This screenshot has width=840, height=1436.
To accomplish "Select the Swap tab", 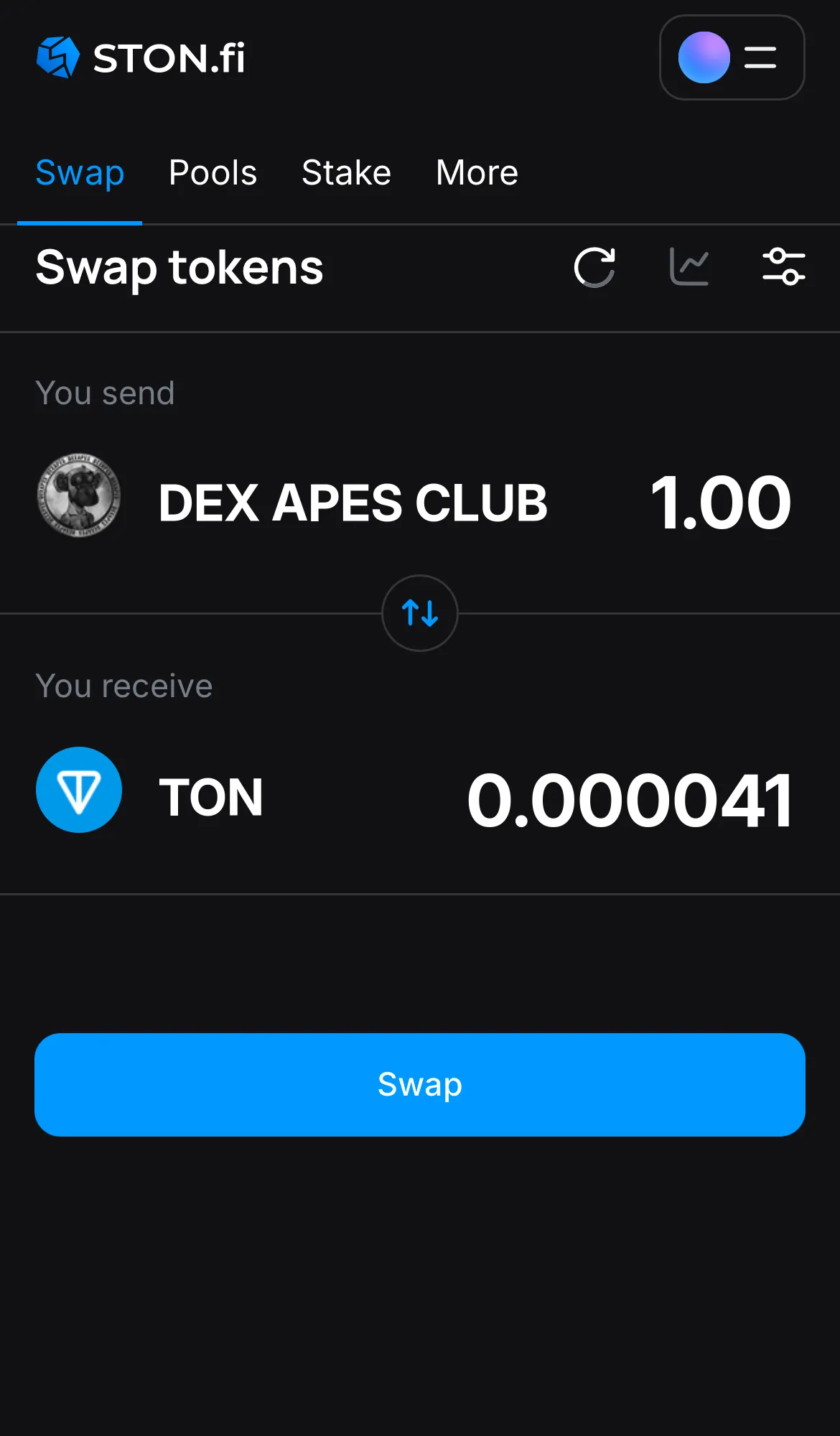I will [80, 172].
